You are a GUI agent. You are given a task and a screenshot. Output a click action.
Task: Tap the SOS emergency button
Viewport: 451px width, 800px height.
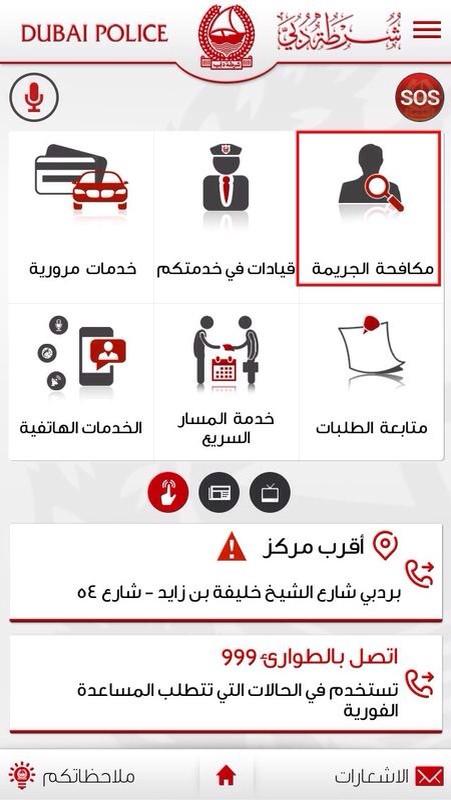[x=420, y=97]
